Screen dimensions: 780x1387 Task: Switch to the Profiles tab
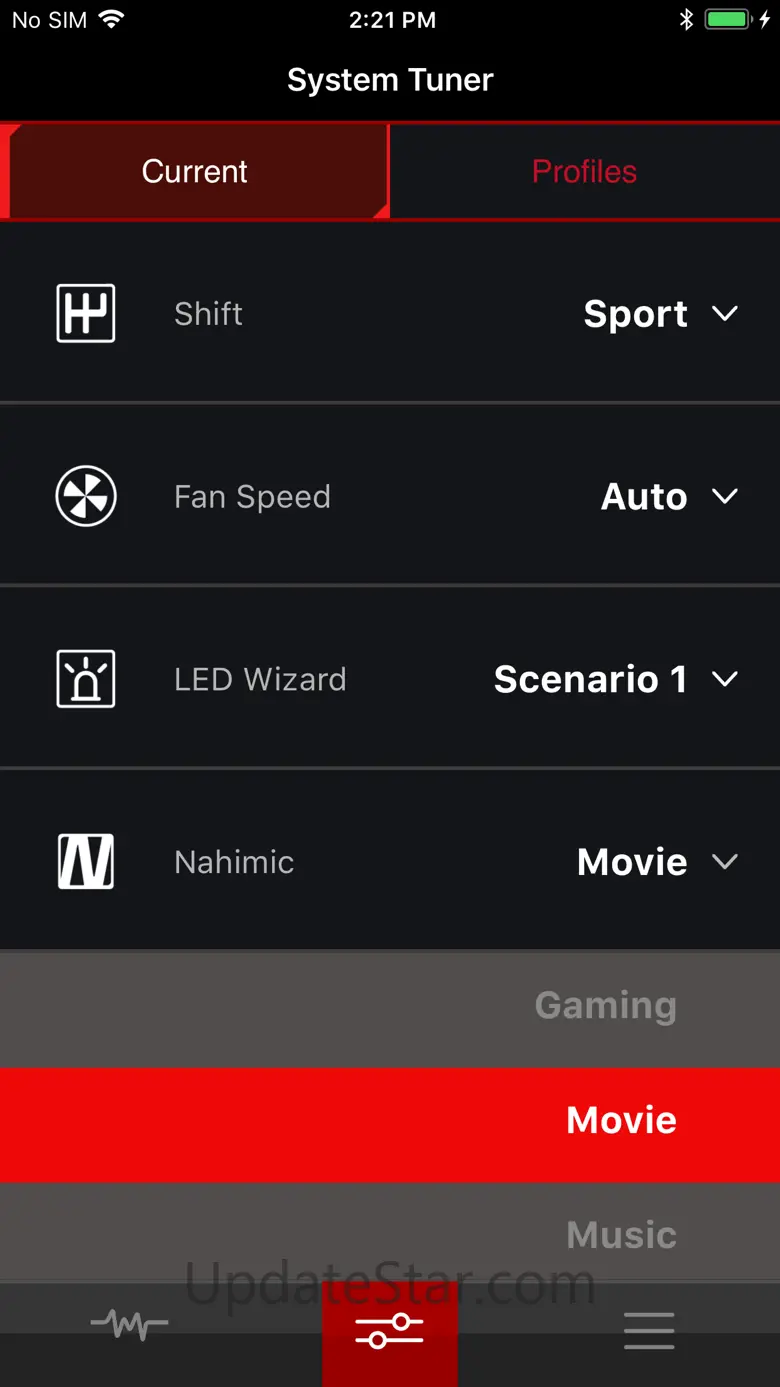(584, 171)
